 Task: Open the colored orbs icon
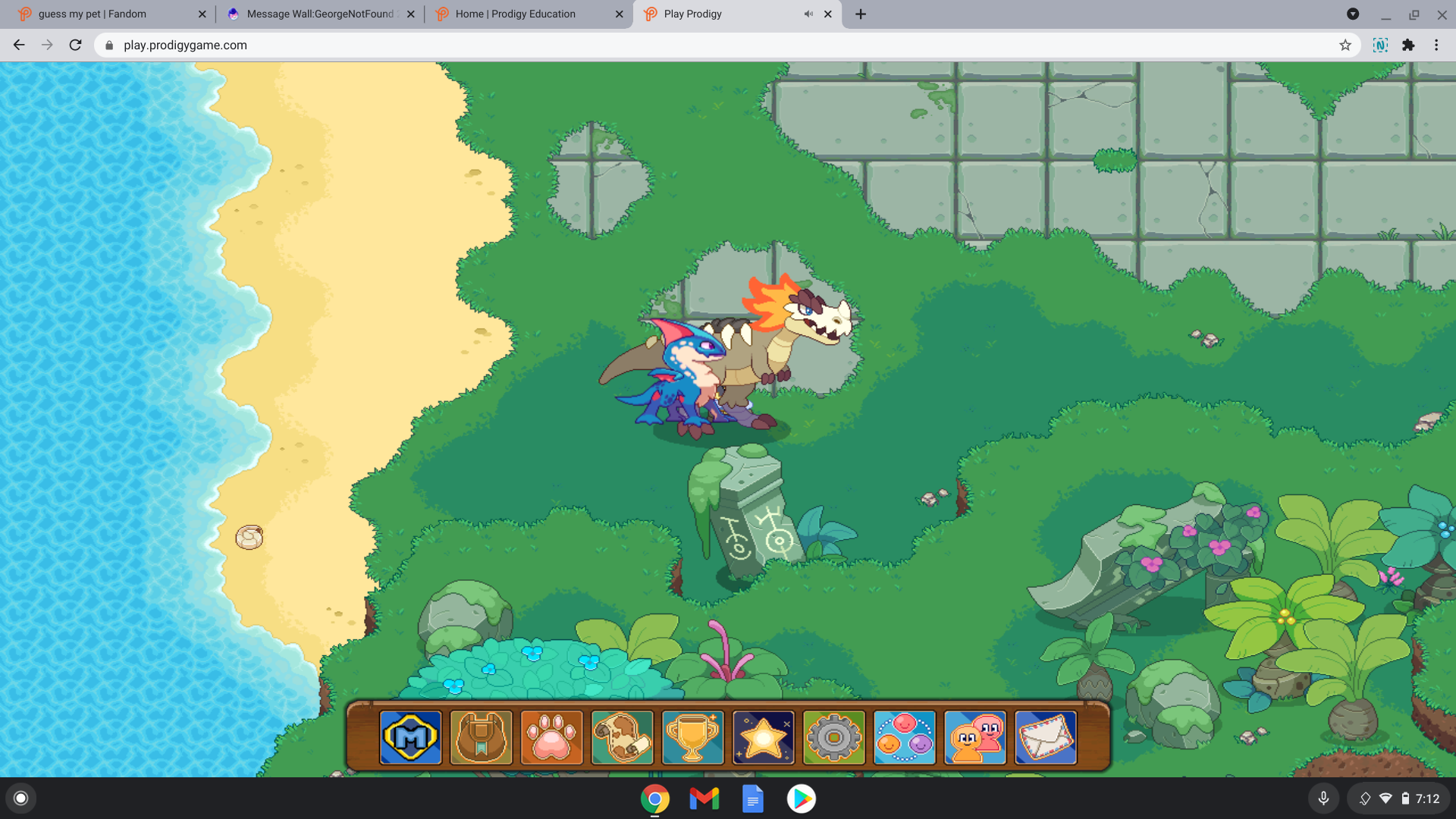pos(904,737)
